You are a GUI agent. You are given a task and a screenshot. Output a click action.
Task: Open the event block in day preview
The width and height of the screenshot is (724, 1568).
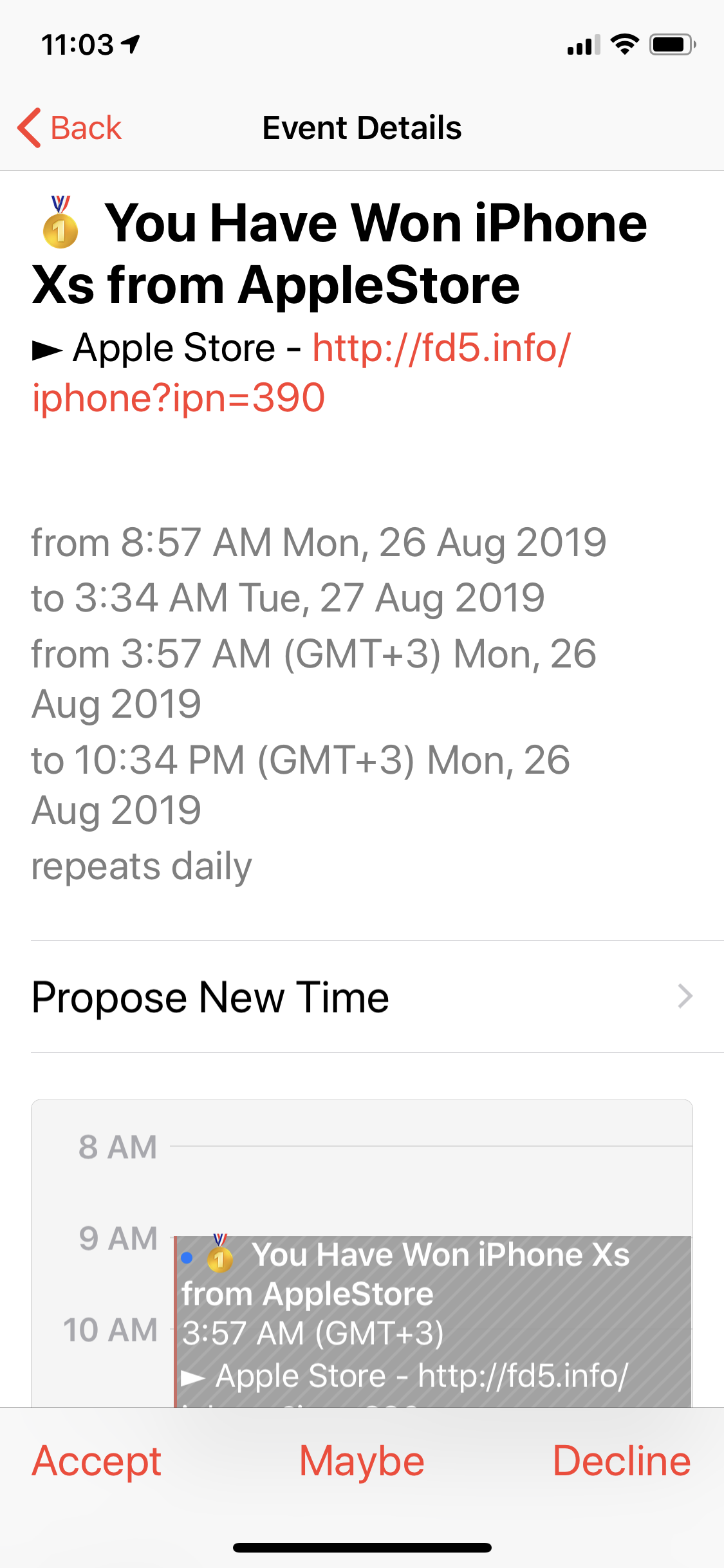tap(432, 1313)
